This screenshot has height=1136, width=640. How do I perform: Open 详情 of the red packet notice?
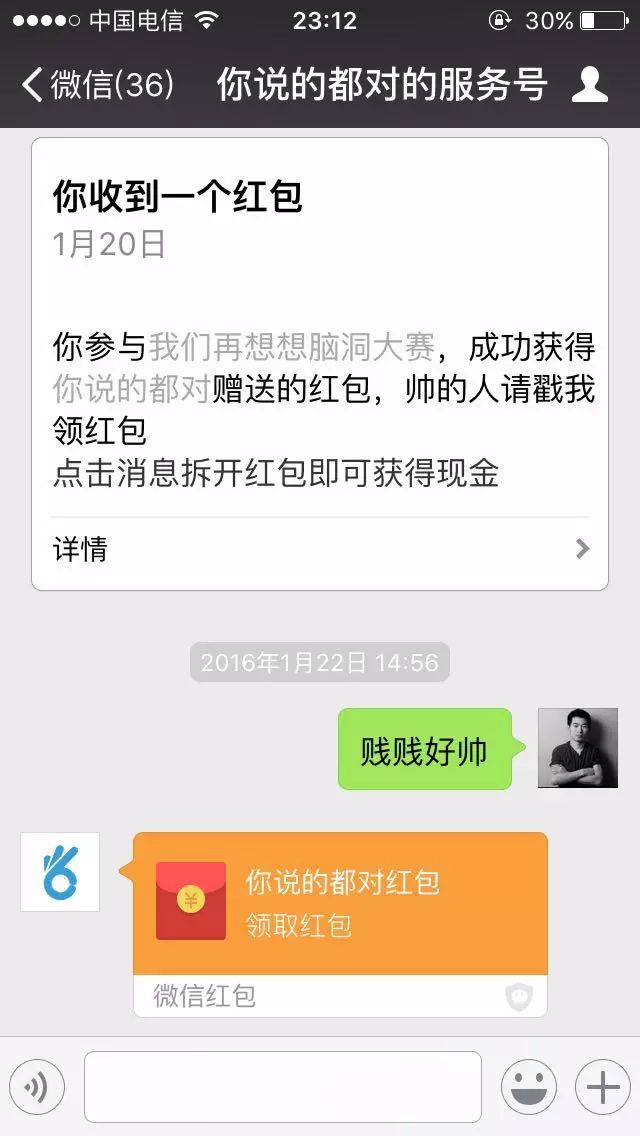tap(320, 548)
